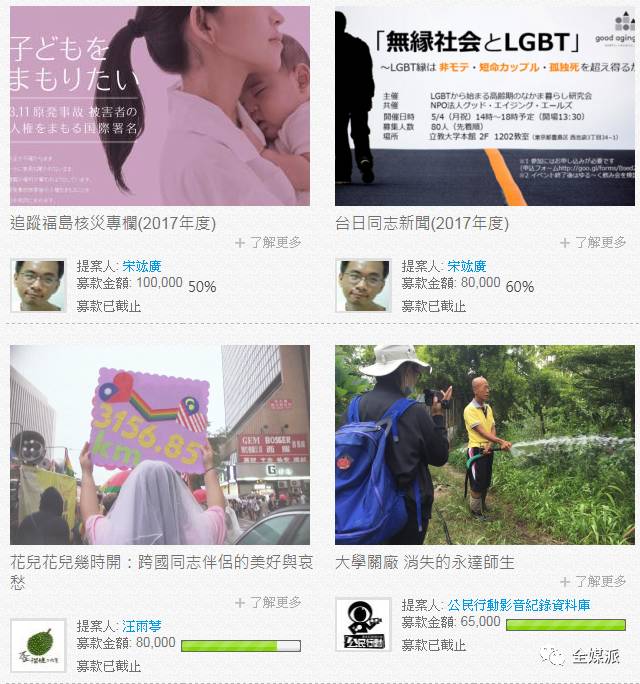Tap 了解更多 under 追蹤福島核災專欄
This screenshot has width=640, height=684.
tap(268, 242)
